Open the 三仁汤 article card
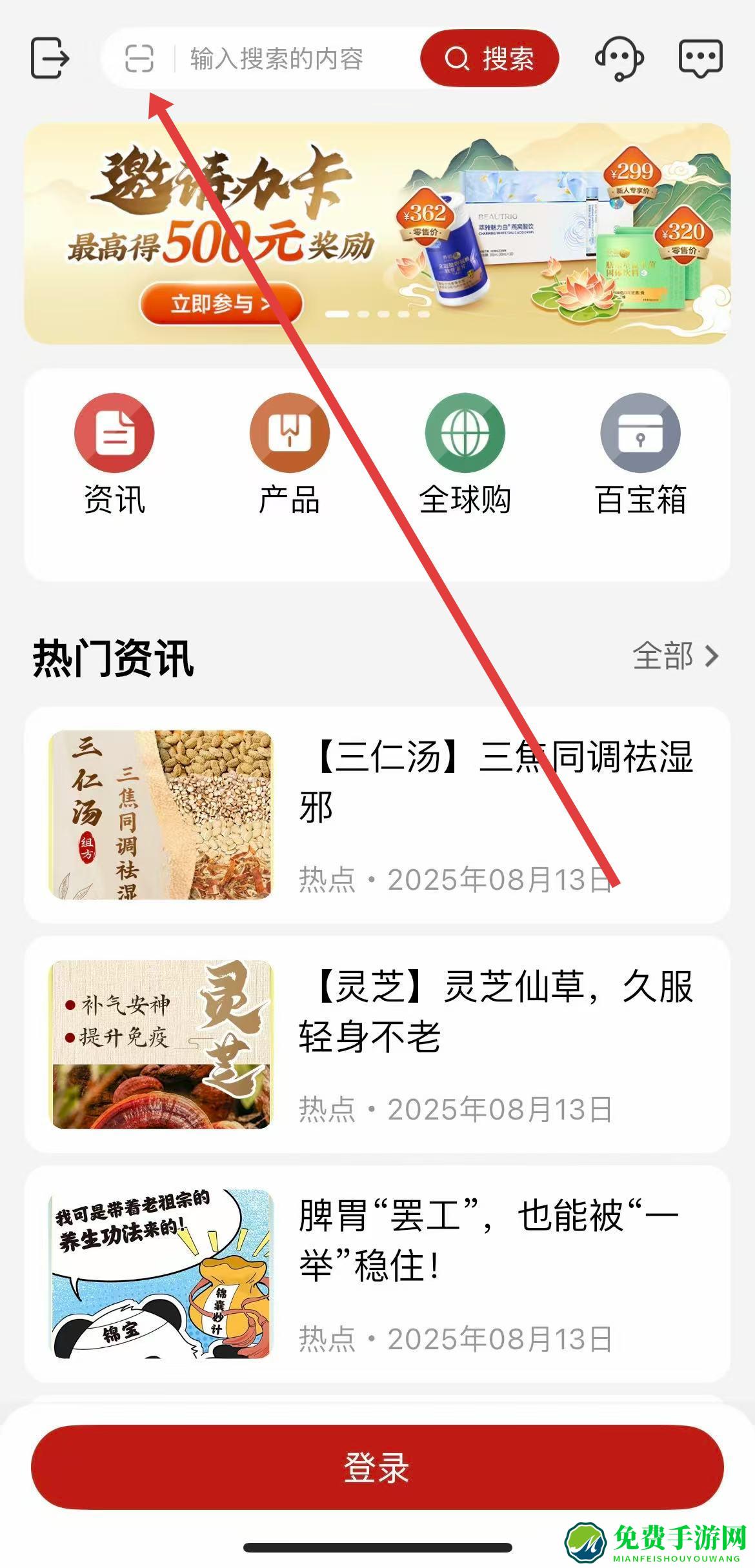 pyautogui.click(x=377, y=815)
